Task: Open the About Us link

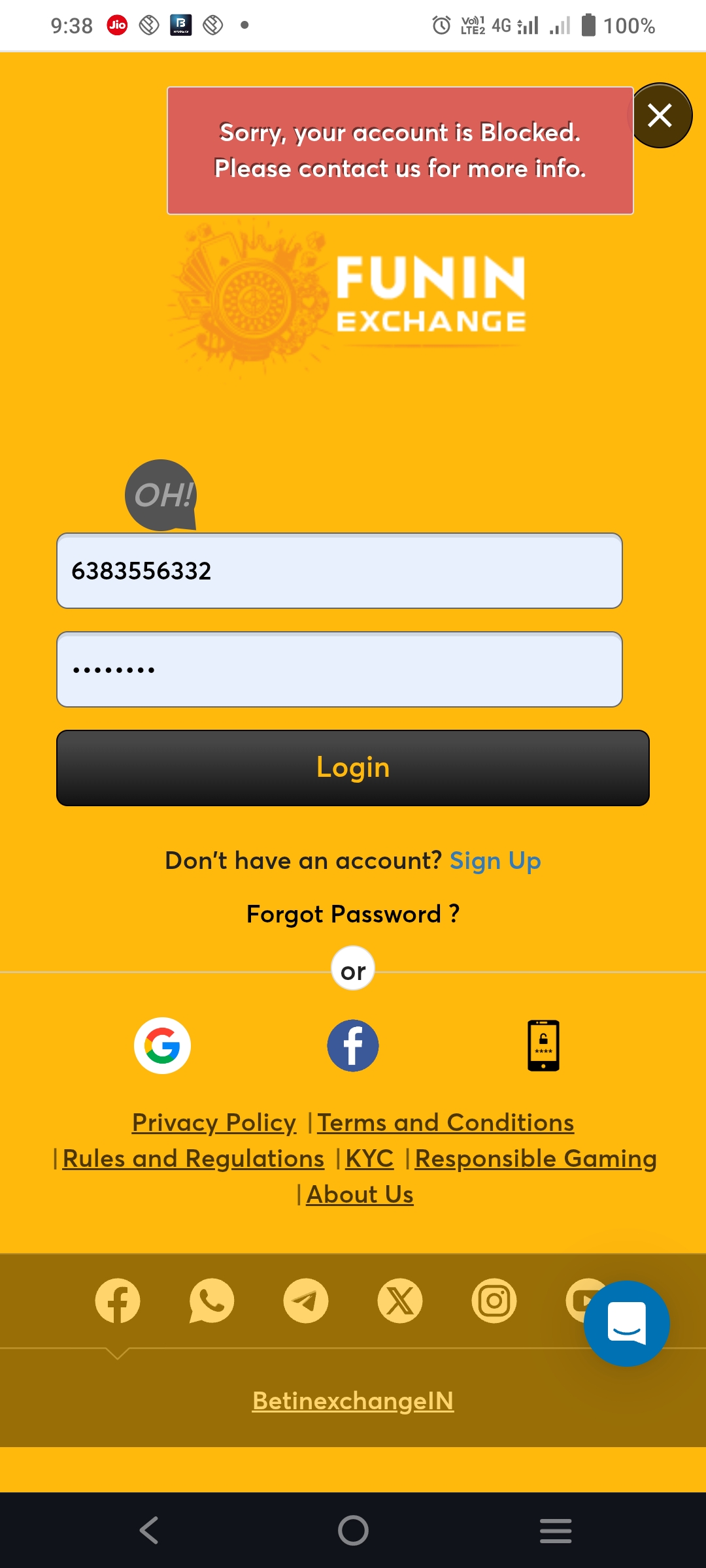Action: [x=360, y=1194]
